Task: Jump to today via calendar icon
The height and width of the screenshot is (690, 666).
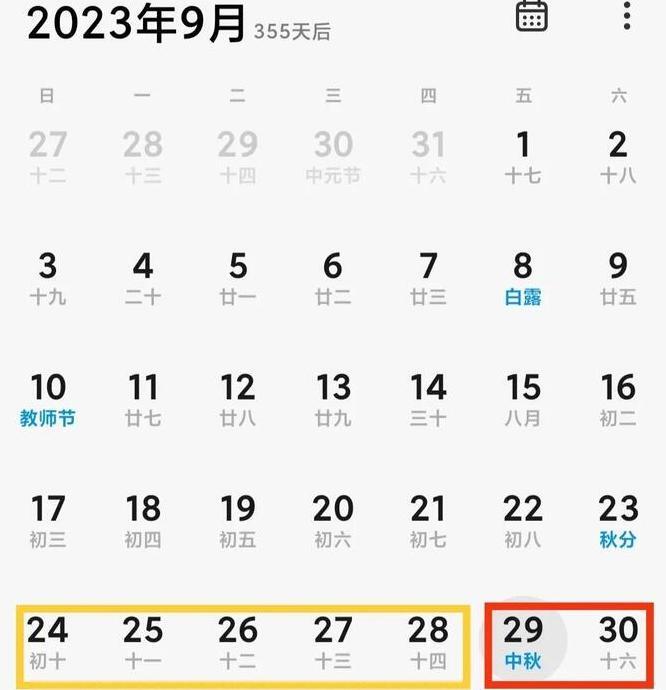Action: click(531, 16)
